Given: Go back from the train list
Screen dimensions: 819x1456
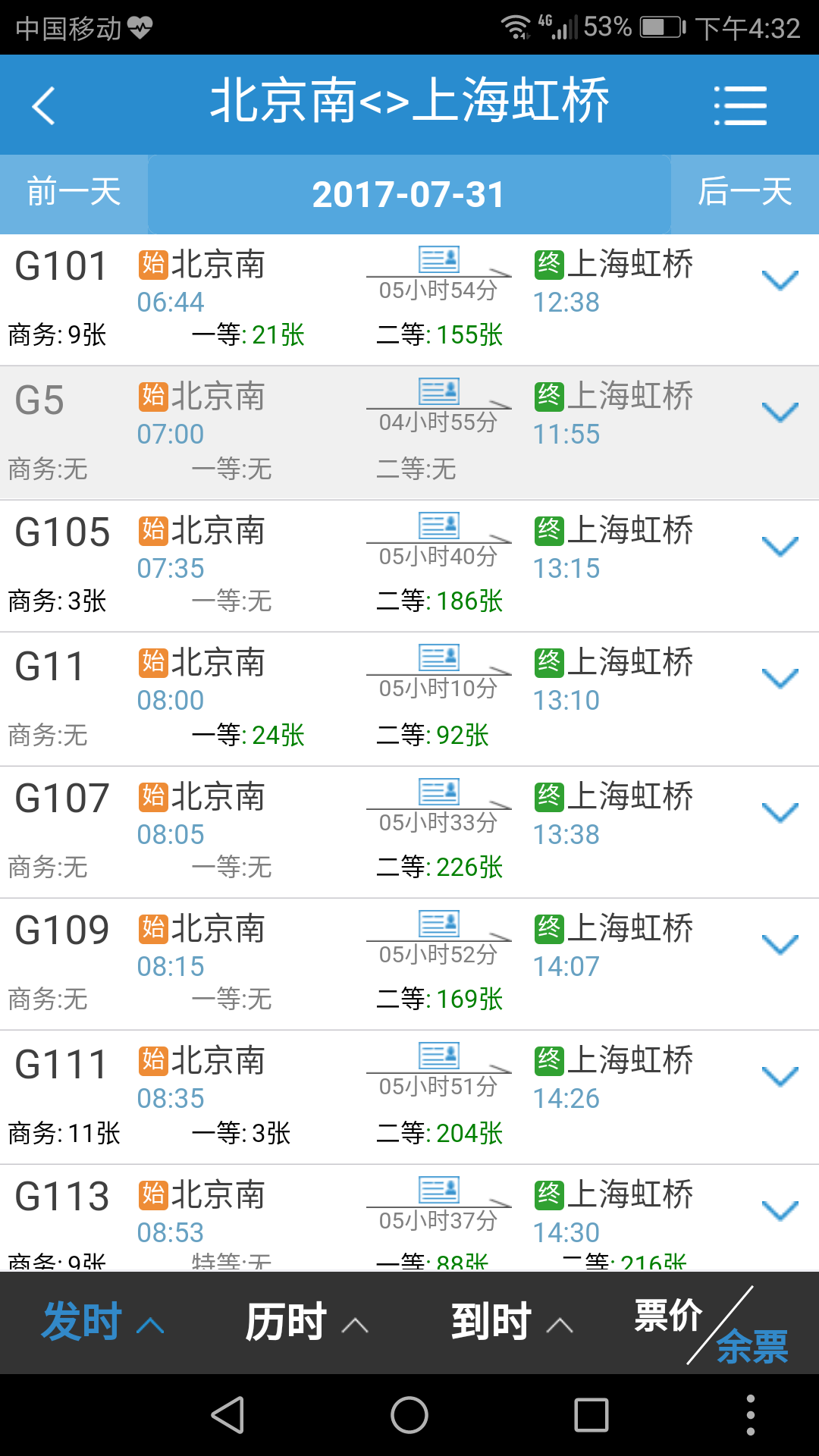Looking at the screenshot, I should [44, 105].
